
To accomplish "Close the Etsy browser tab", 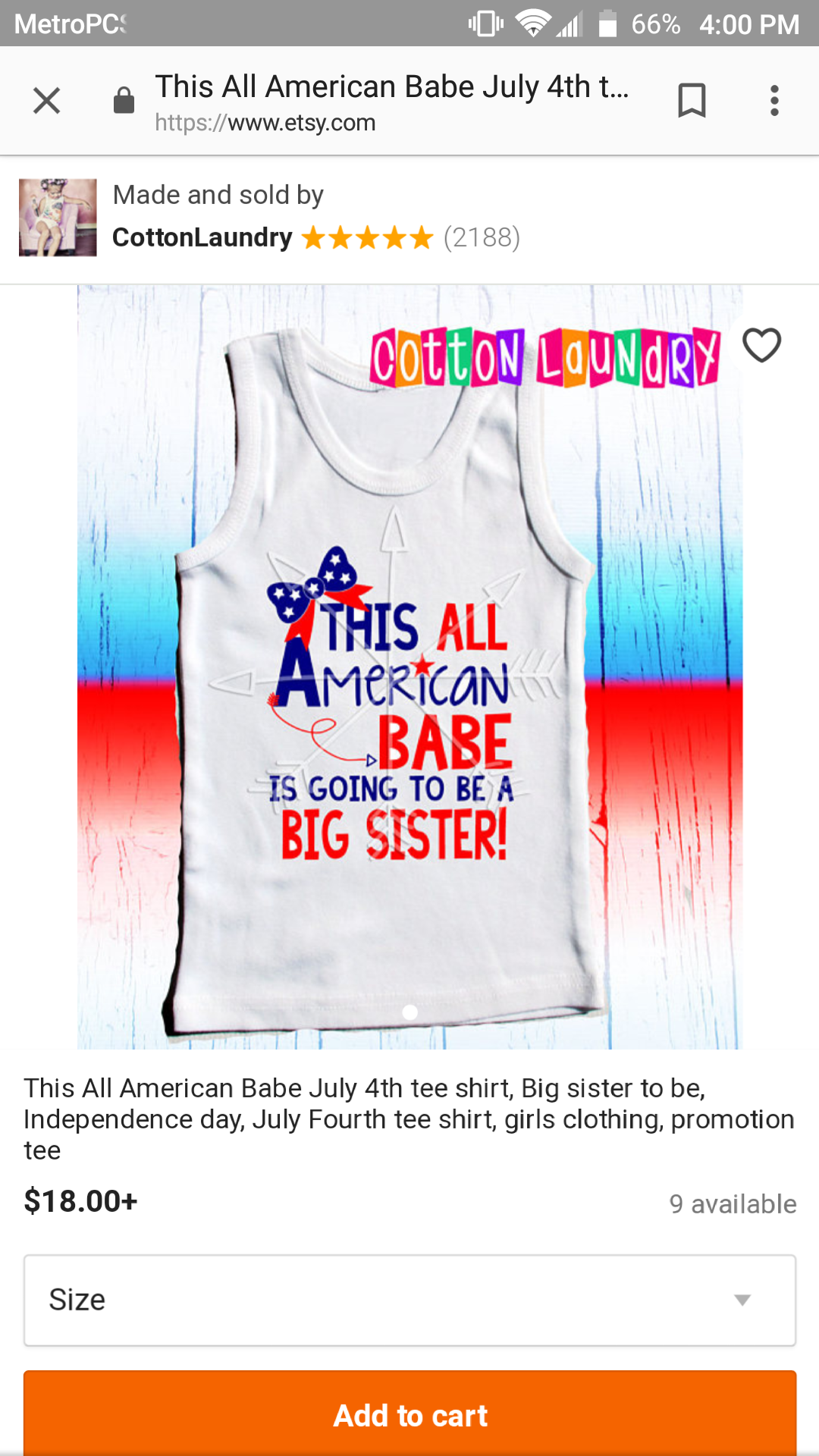I will click(x=46, y=100).
